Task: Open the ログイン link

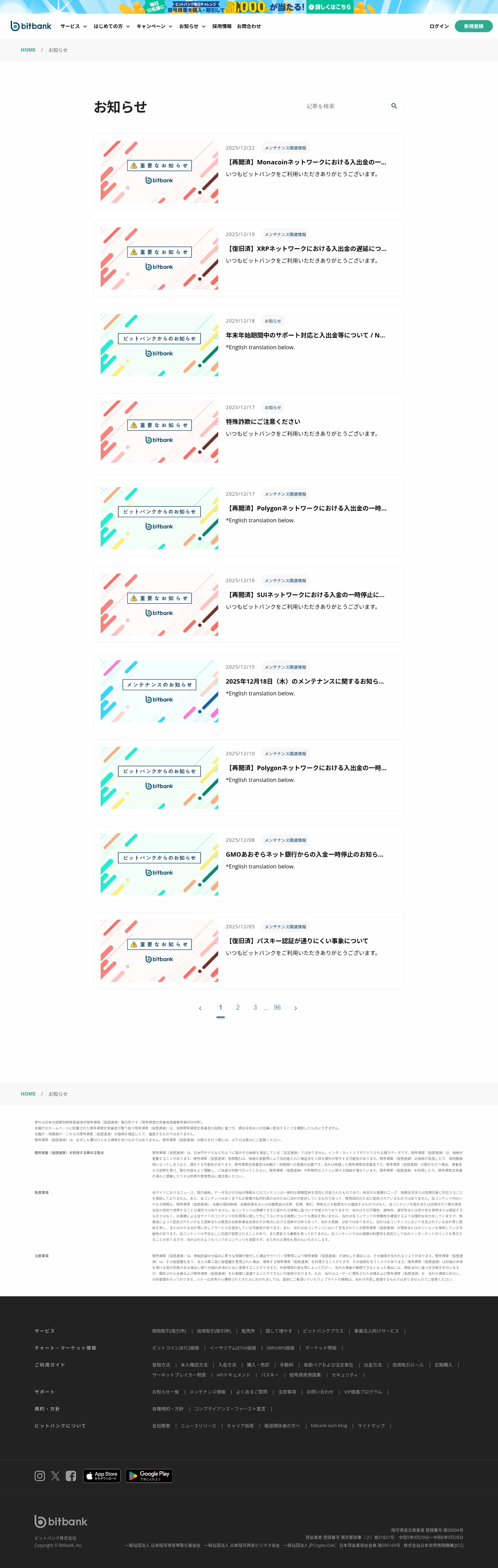Action: pos(439,27)
